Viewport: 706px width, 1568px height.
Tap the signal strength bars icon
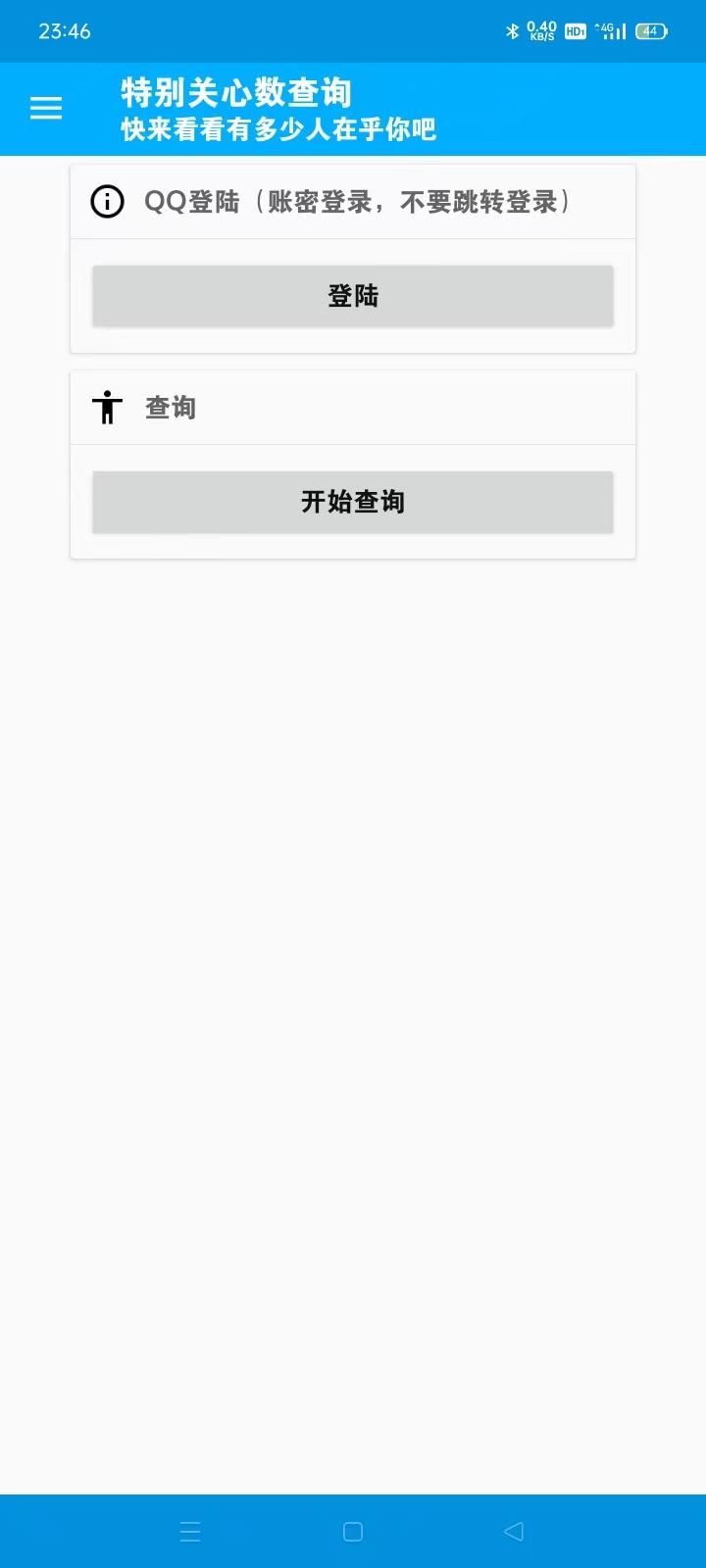pos(618,30)
